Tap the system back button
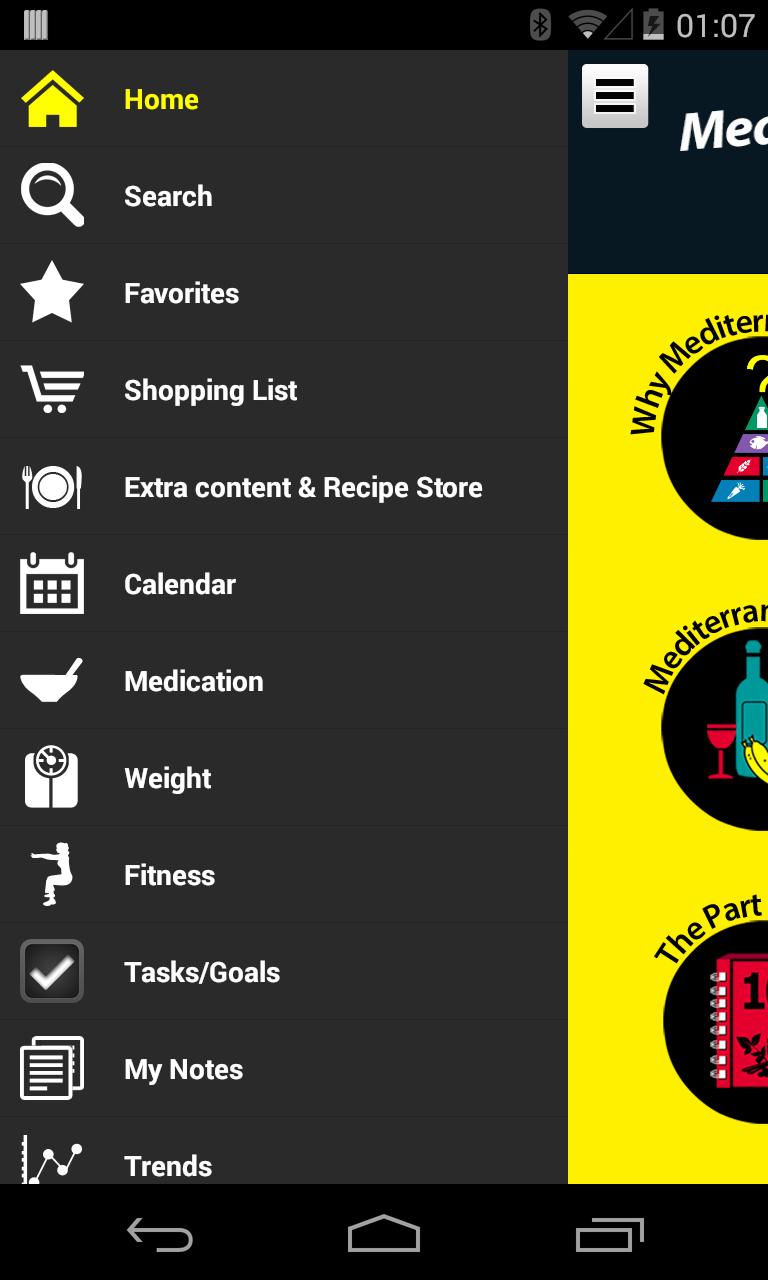768x1280 pixels. 160,1234
